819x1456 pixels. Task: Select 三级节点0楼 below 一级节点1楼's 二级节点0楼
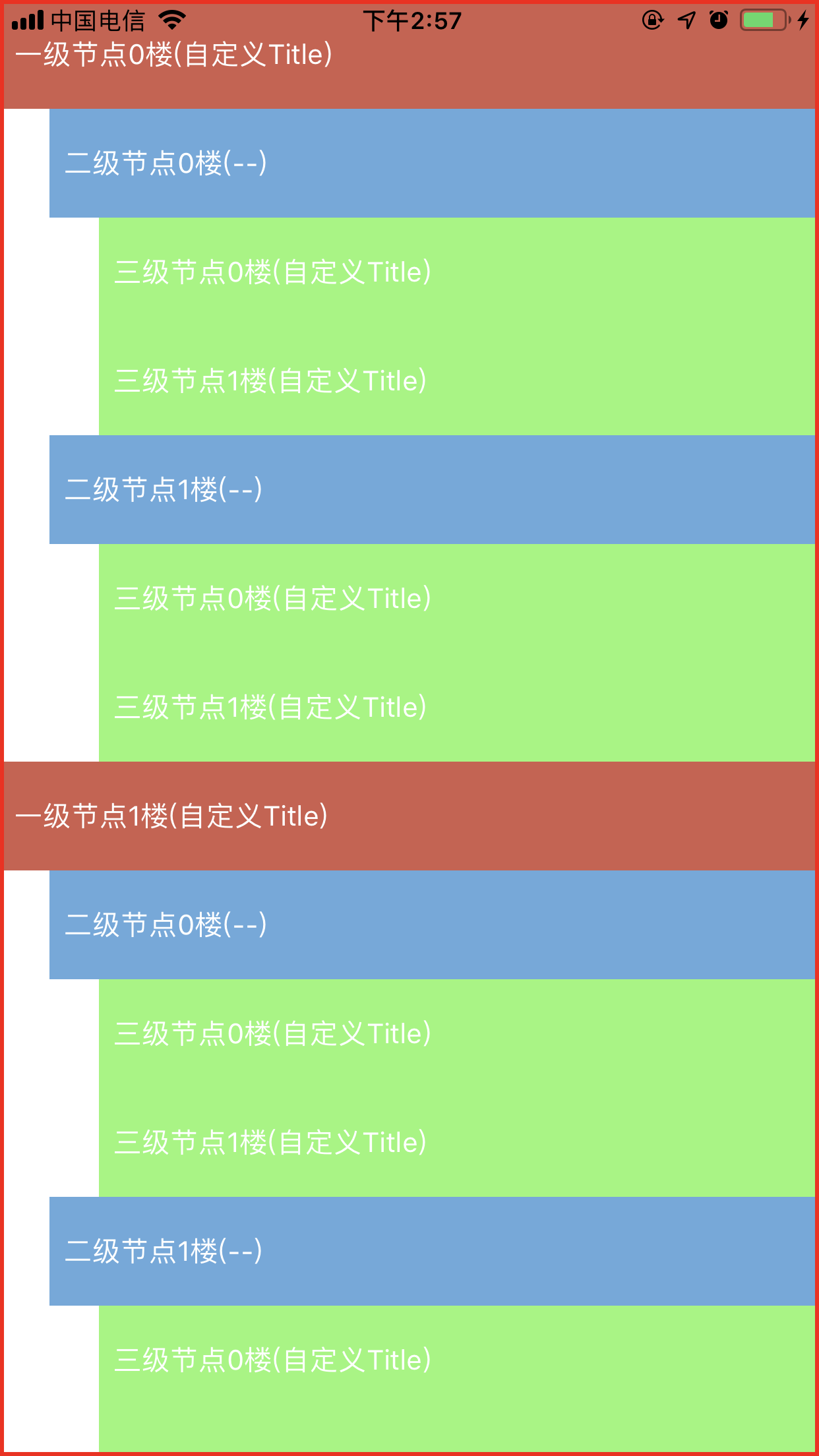coord(457,1033)
